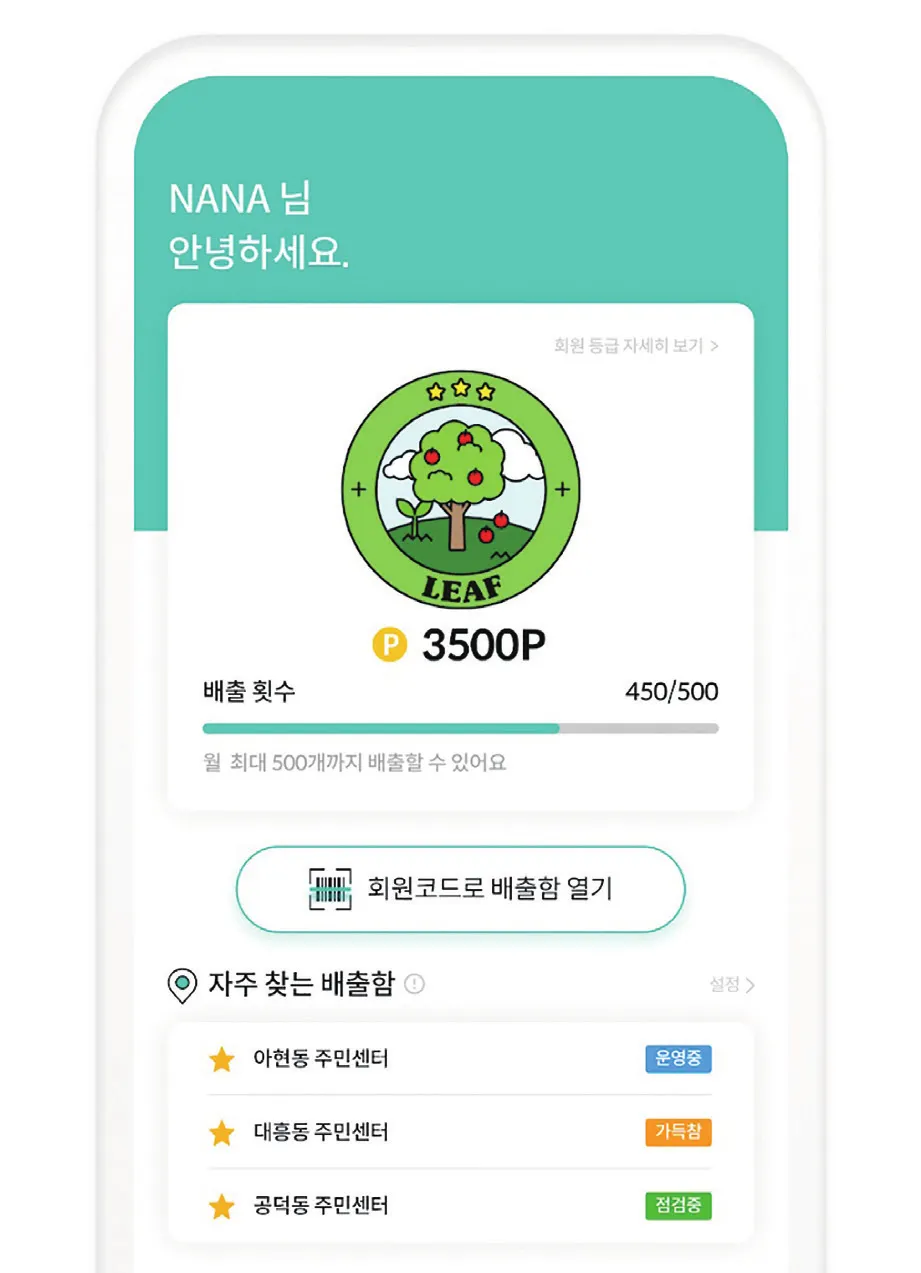Open settings for frequently used bins
This screenshot has width=921, height=1273.
(x=732, y=985)
